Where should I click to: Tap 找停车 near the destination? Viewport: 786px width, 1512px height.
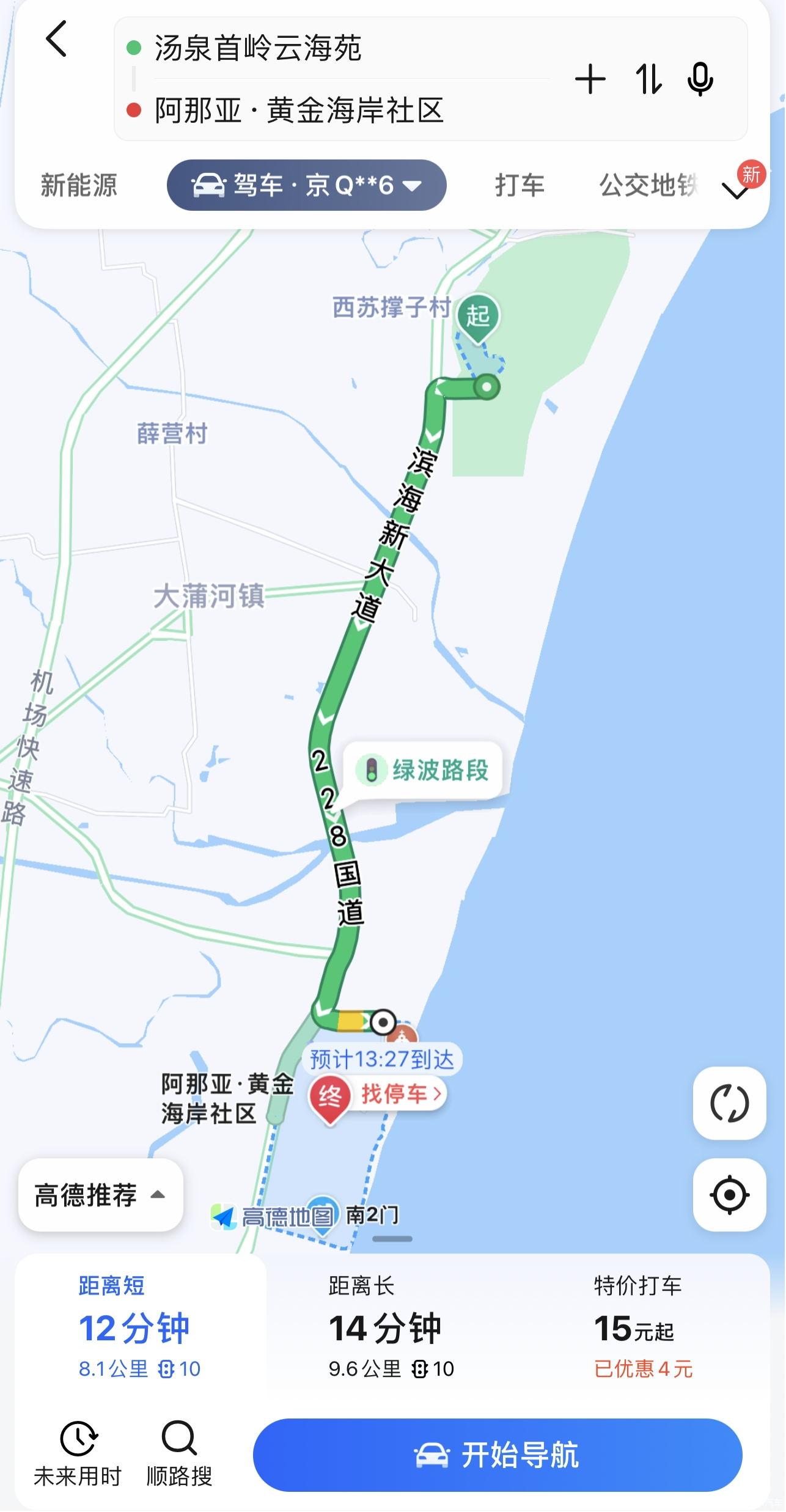click(401, 1093)
